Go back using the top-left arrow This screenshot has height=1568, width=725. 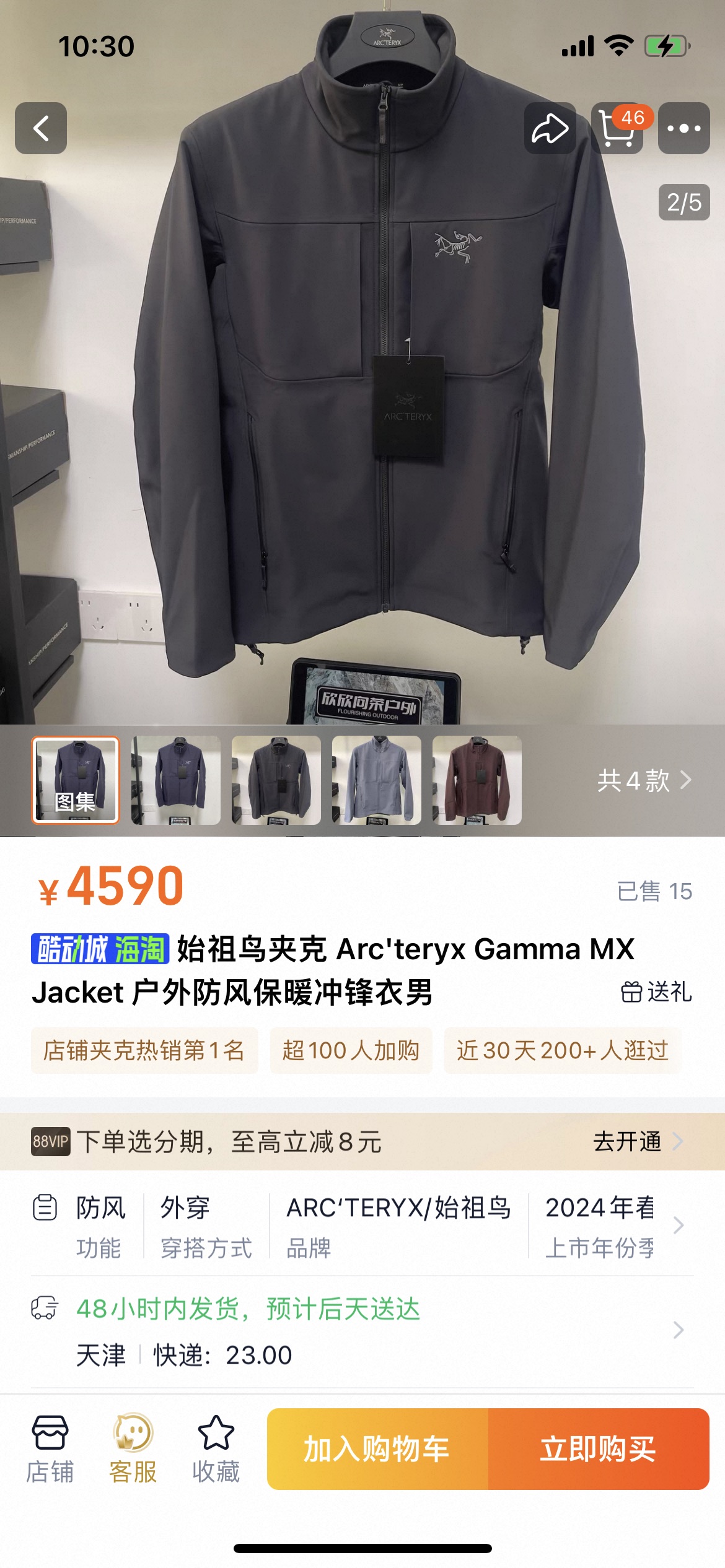click(41, 128)
